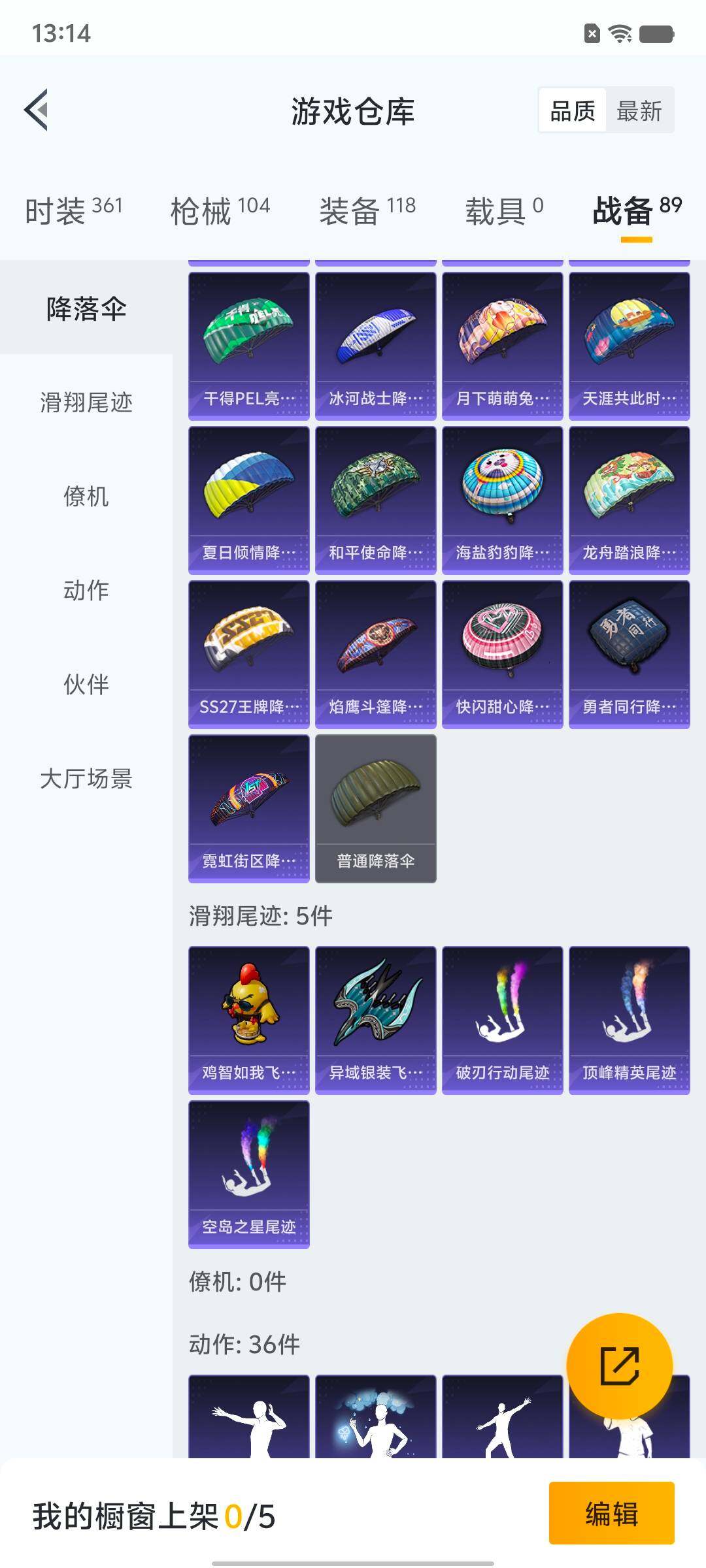Switch to the 时装 tab
This screenshot has width=706, height=1568.
point(73,210)
